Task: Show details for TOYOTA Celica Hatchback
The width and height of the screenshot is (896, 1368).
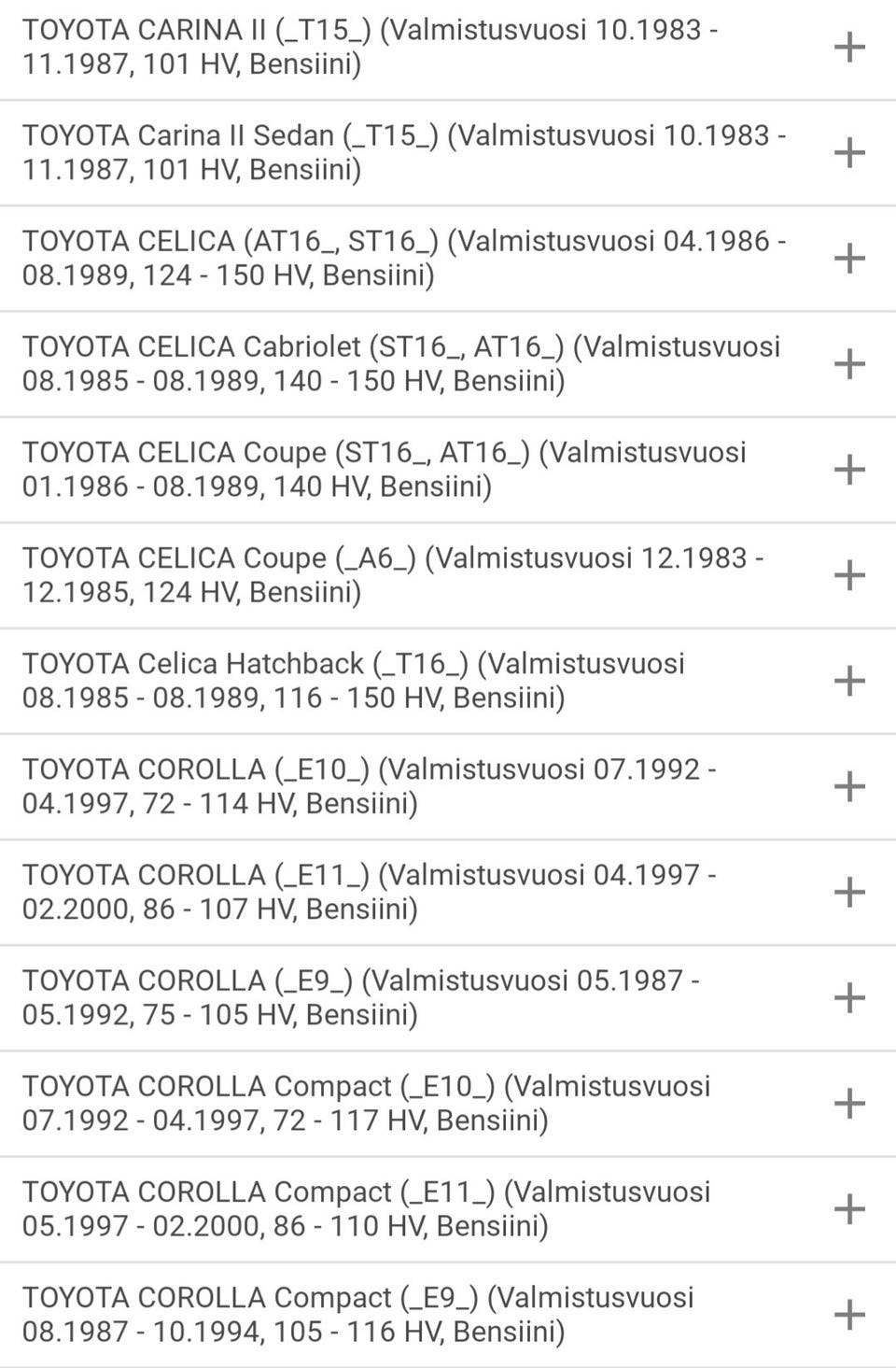Action: pyautogui.click(x=848, y=680)
